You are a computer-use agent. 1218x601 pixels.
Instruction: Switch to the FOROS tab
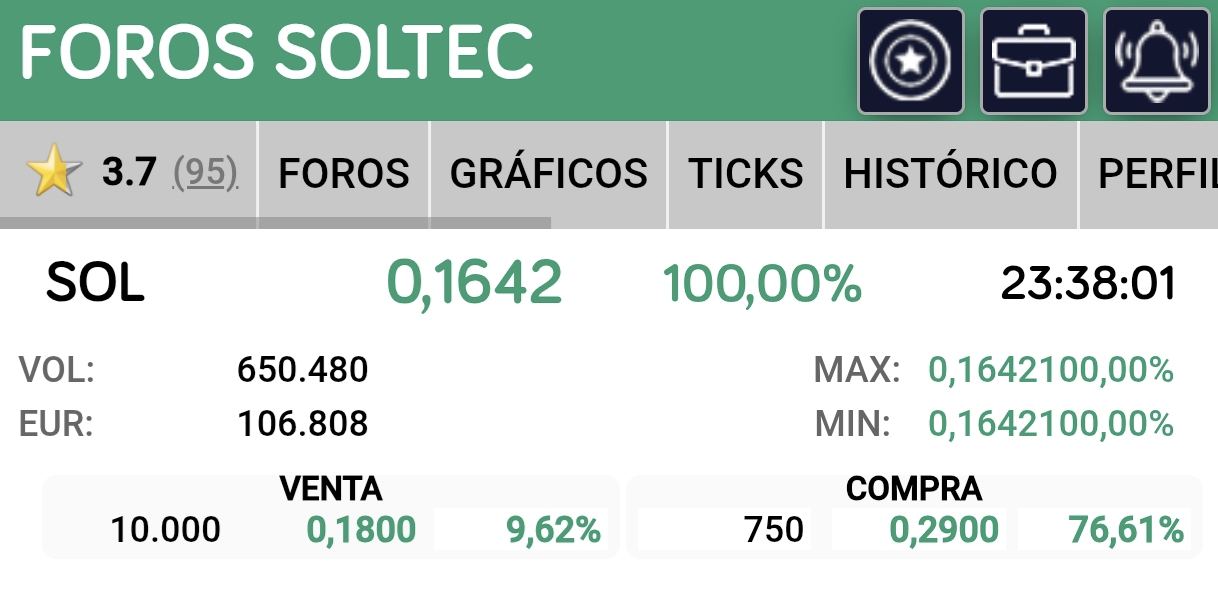tap(344, 174)
